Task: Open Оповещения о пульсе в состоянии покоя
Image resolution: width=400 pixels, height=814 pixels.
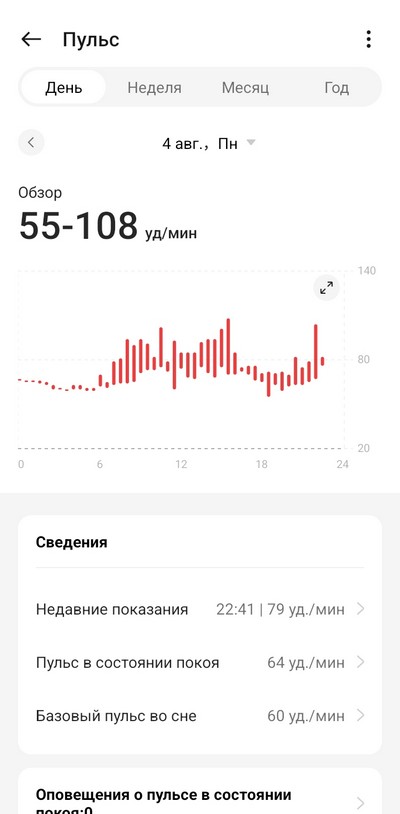Action: (x=200, y=801)
